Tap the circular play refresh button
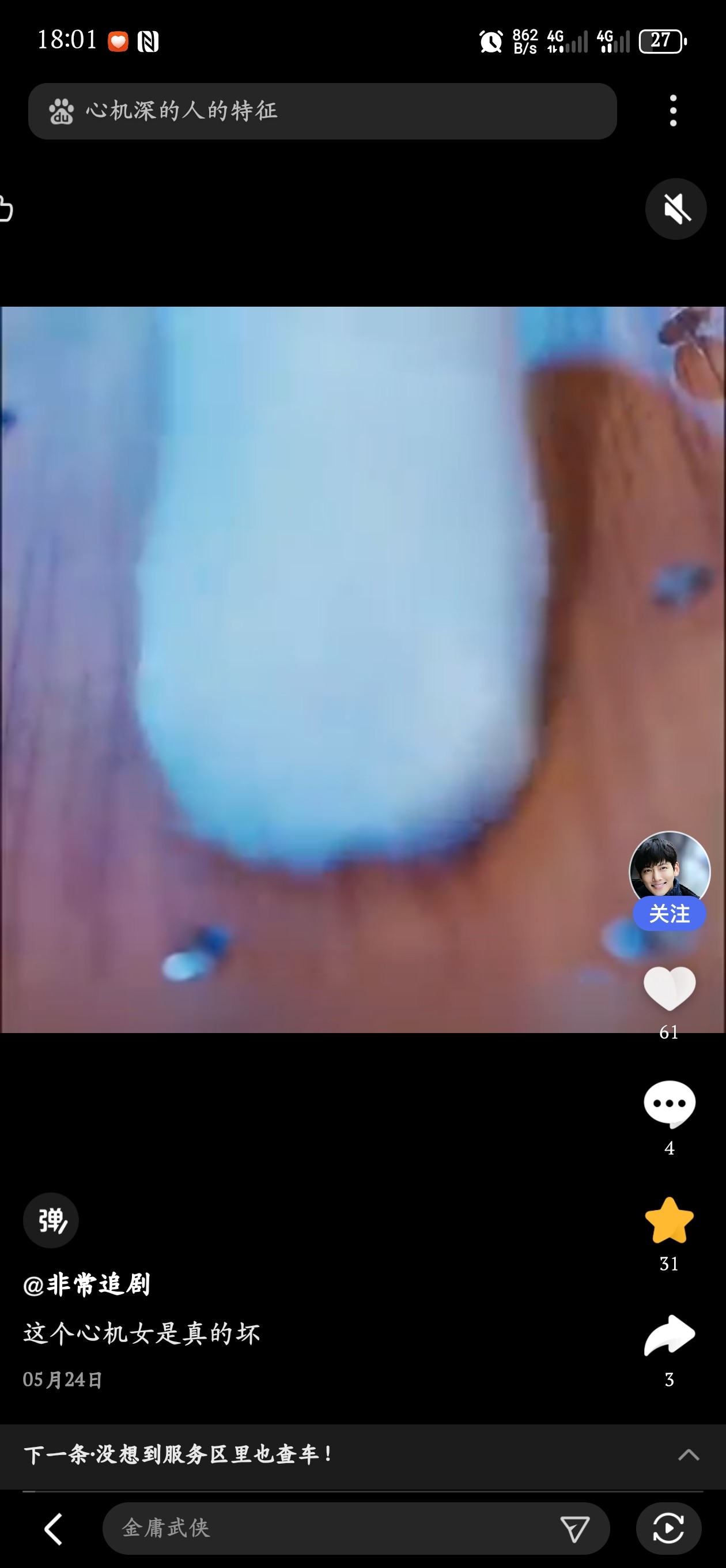The height and width of the screenshot is (1568, 726). pyautogui.click(x=668, y=1528)
